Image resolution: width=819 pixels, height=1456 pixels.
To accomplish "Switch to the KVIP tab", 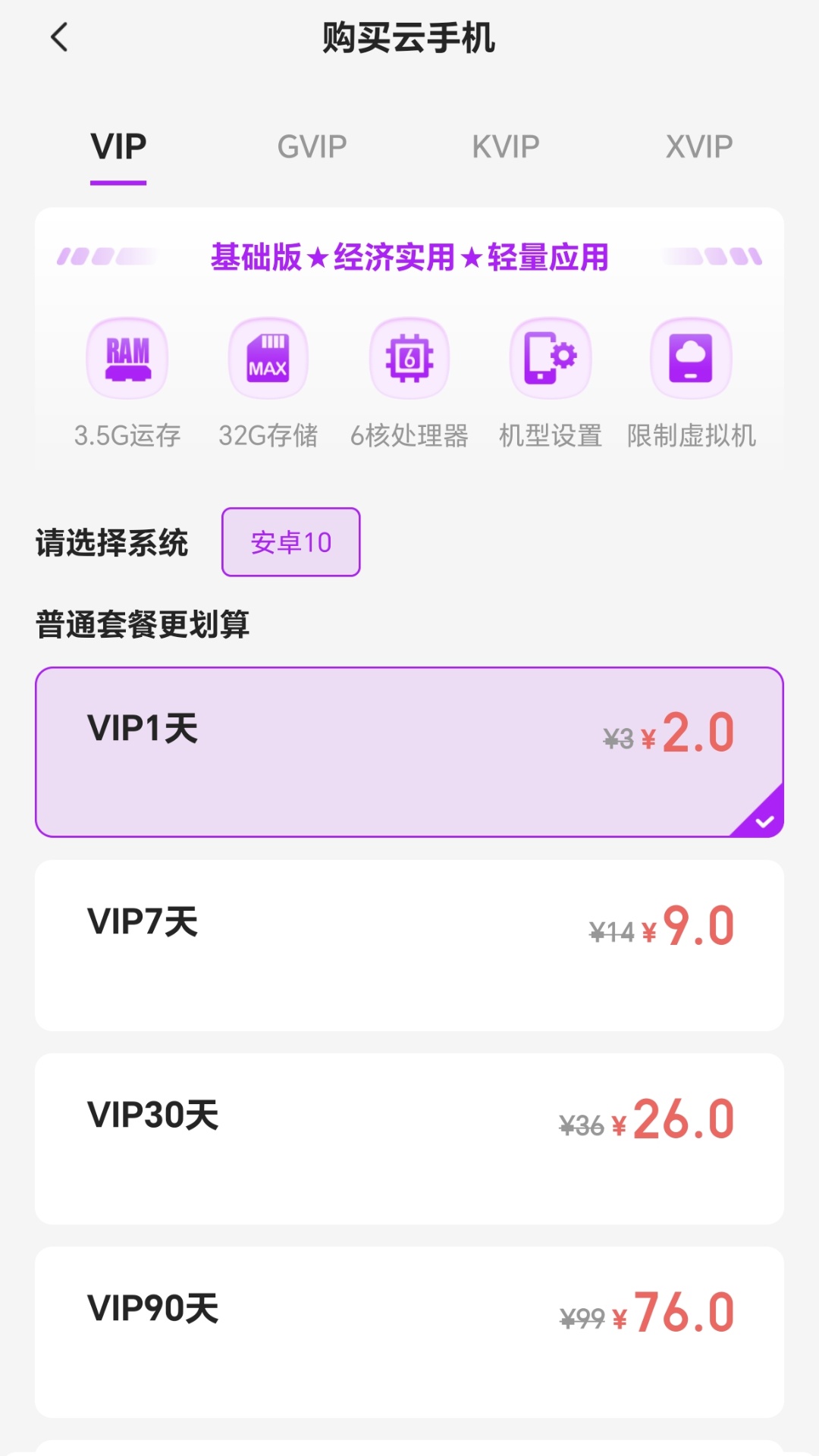I will (x=505, y=146).
